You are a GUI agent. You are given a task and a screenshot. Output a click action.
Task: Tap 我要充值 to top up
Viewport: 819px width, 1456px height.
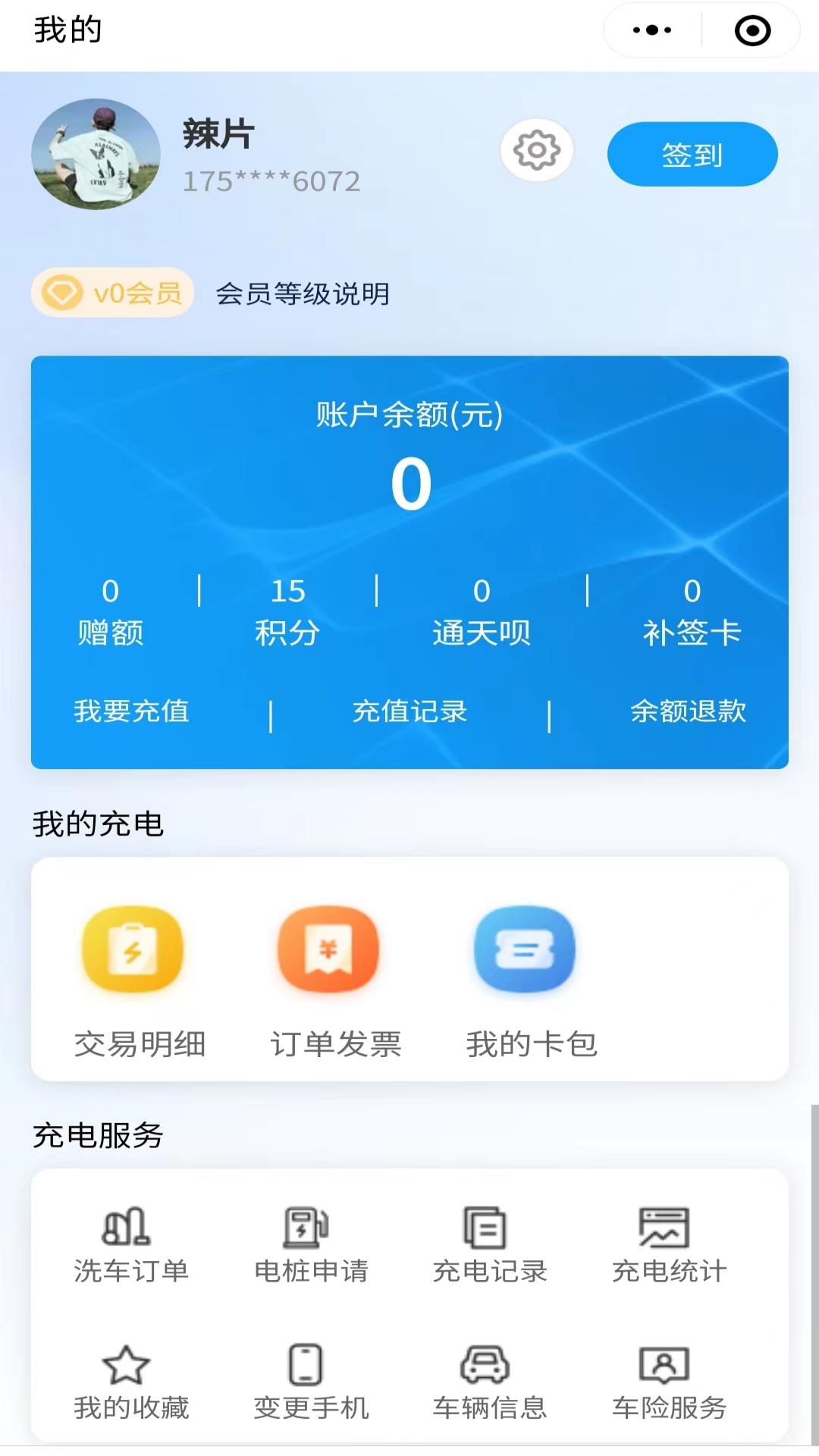point(131,711)
